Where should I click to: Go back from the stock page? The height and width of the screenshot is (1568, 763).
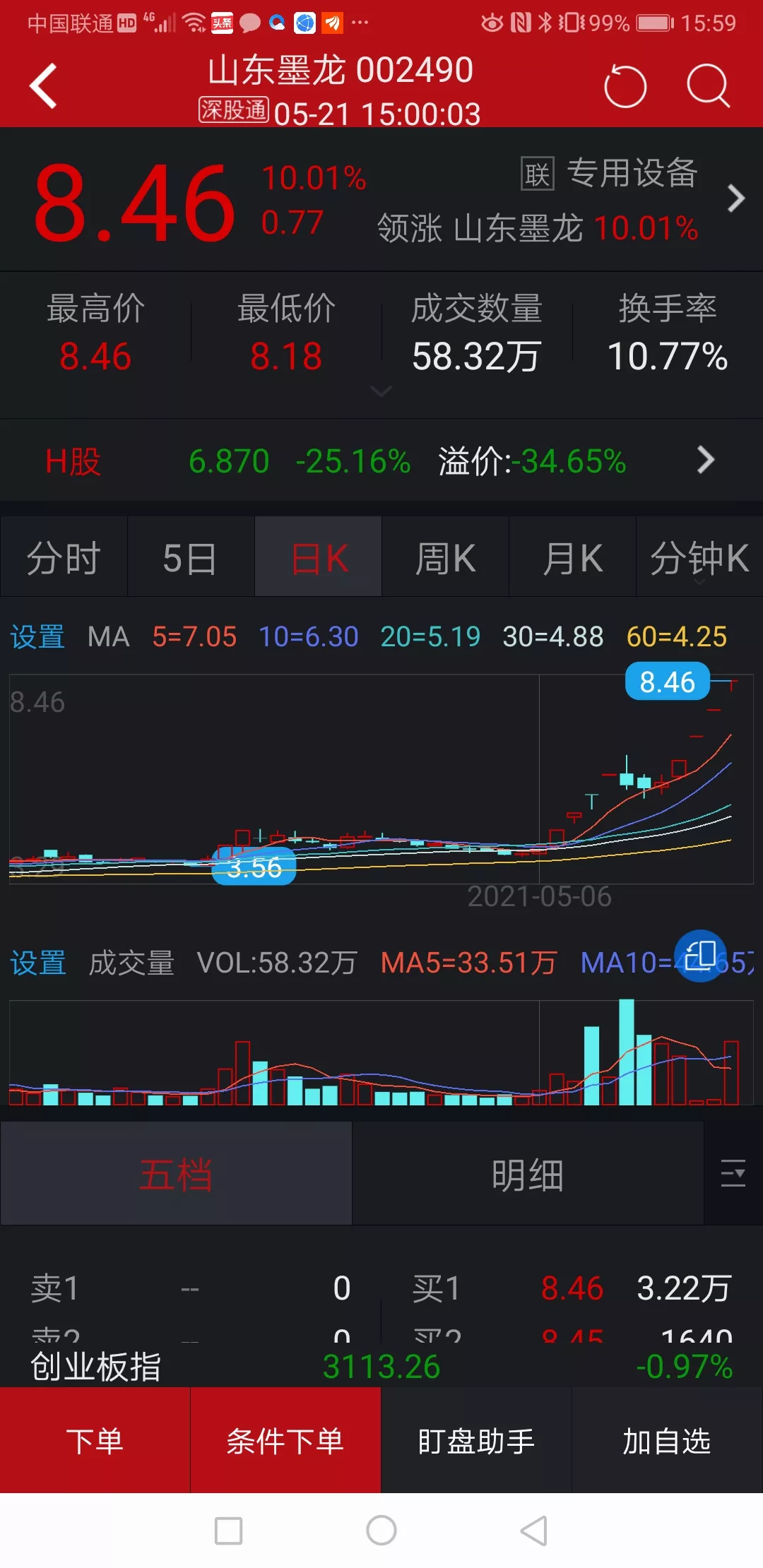(44, 86)
